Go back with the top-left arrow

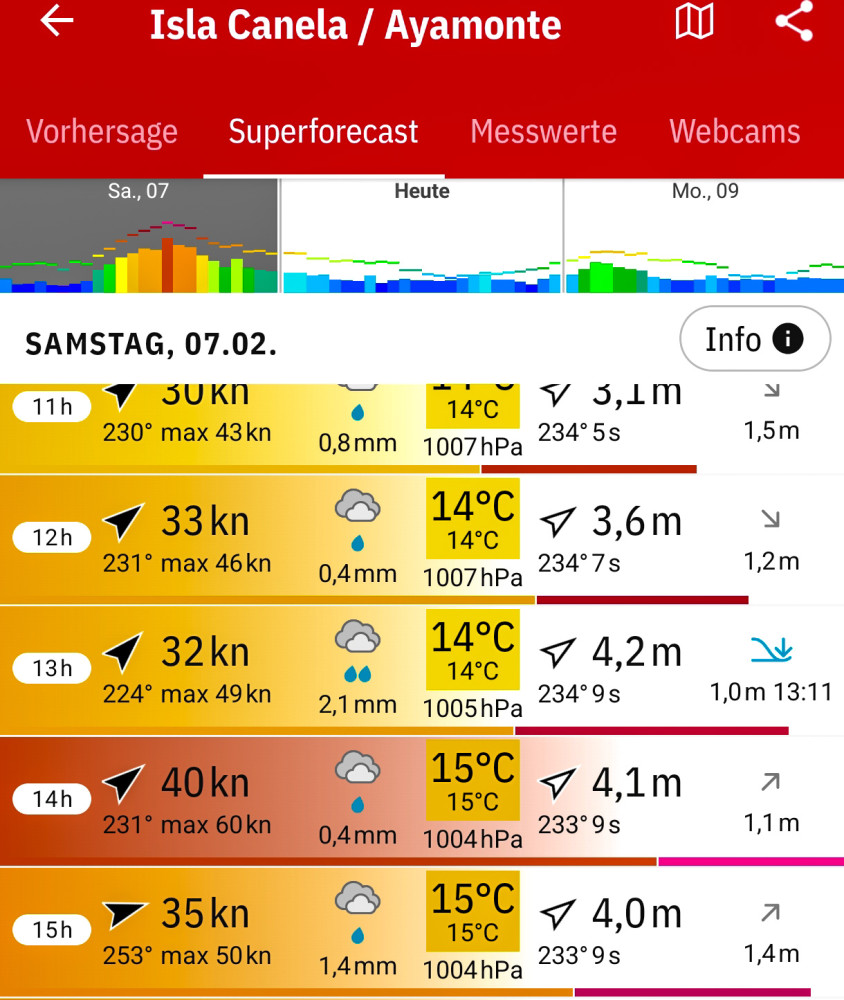pos(57,22)
